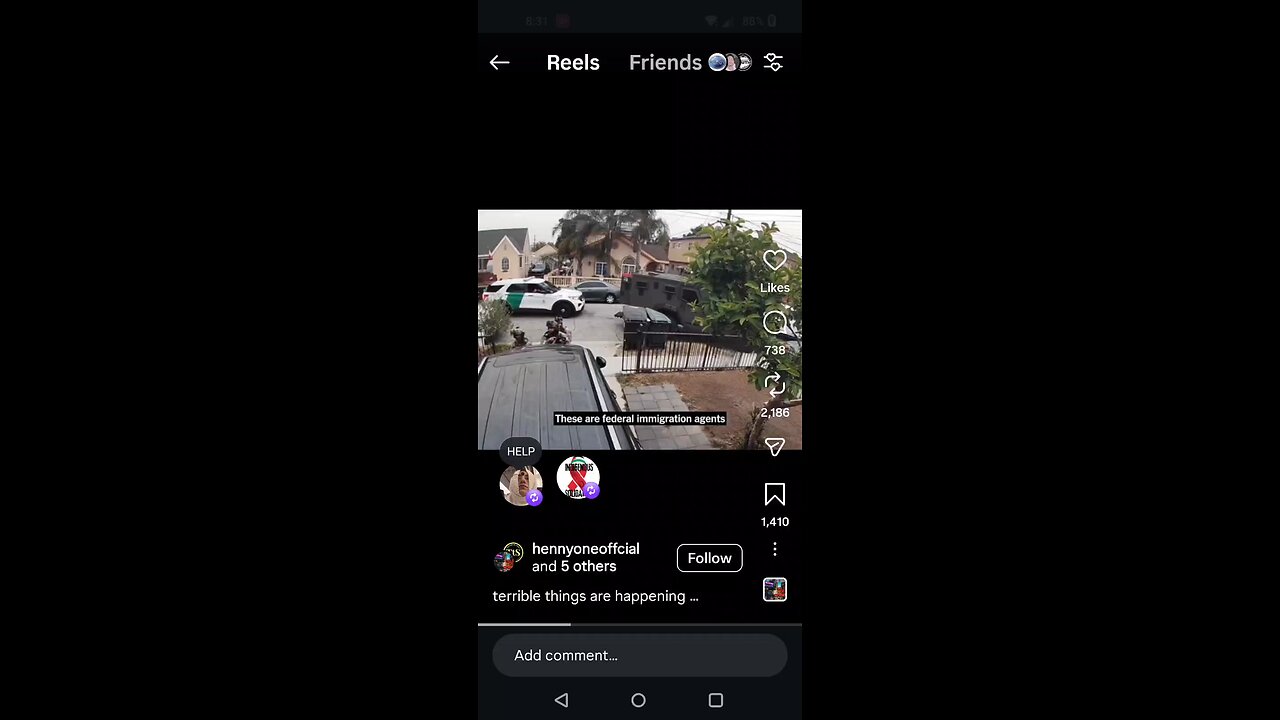Open the audio track thumbnail

tap(774, 590)
